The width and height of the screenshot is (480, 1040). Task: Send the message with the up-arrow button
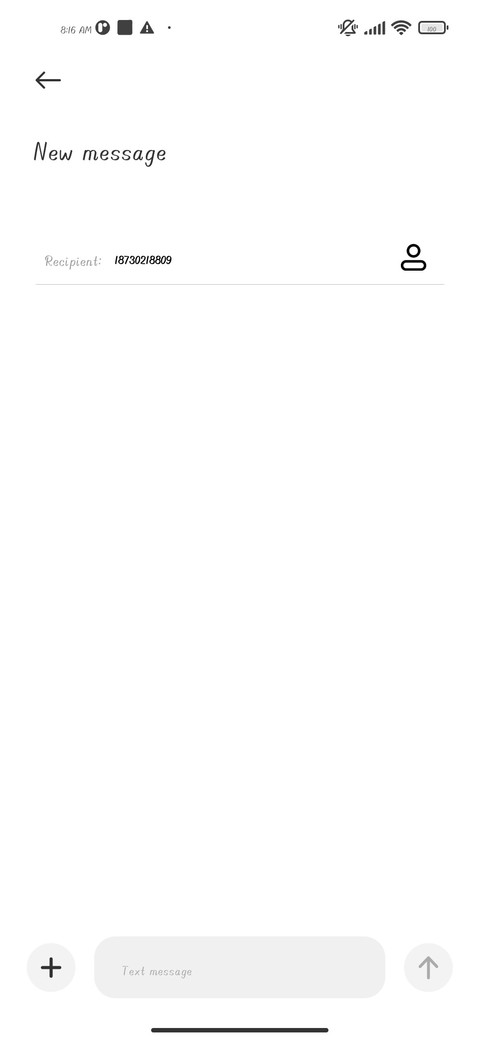tap(428, 967)
